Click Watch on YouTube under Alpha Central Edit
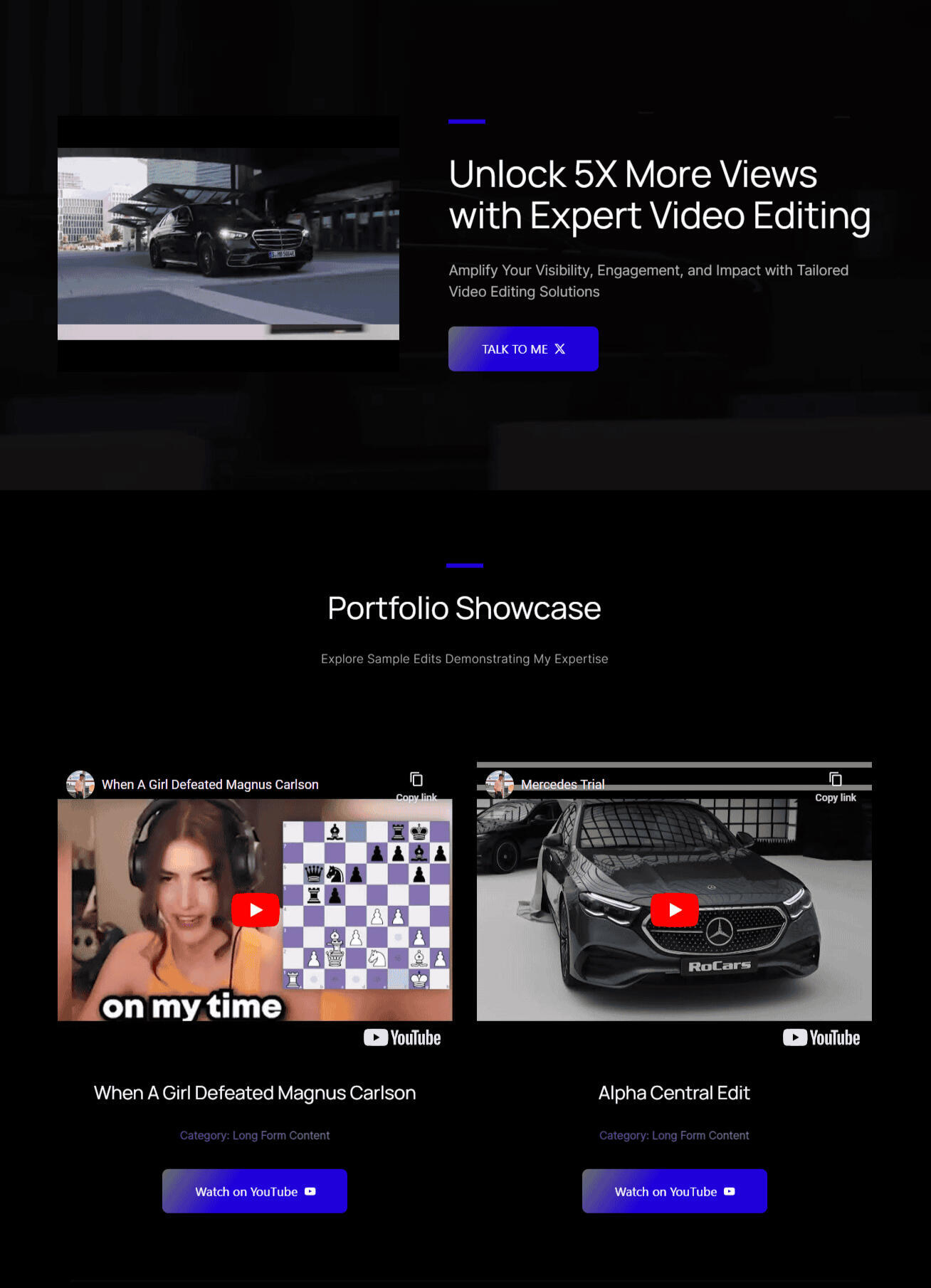Viewport: 931px width, 1288px height. tap(674, 1191)
